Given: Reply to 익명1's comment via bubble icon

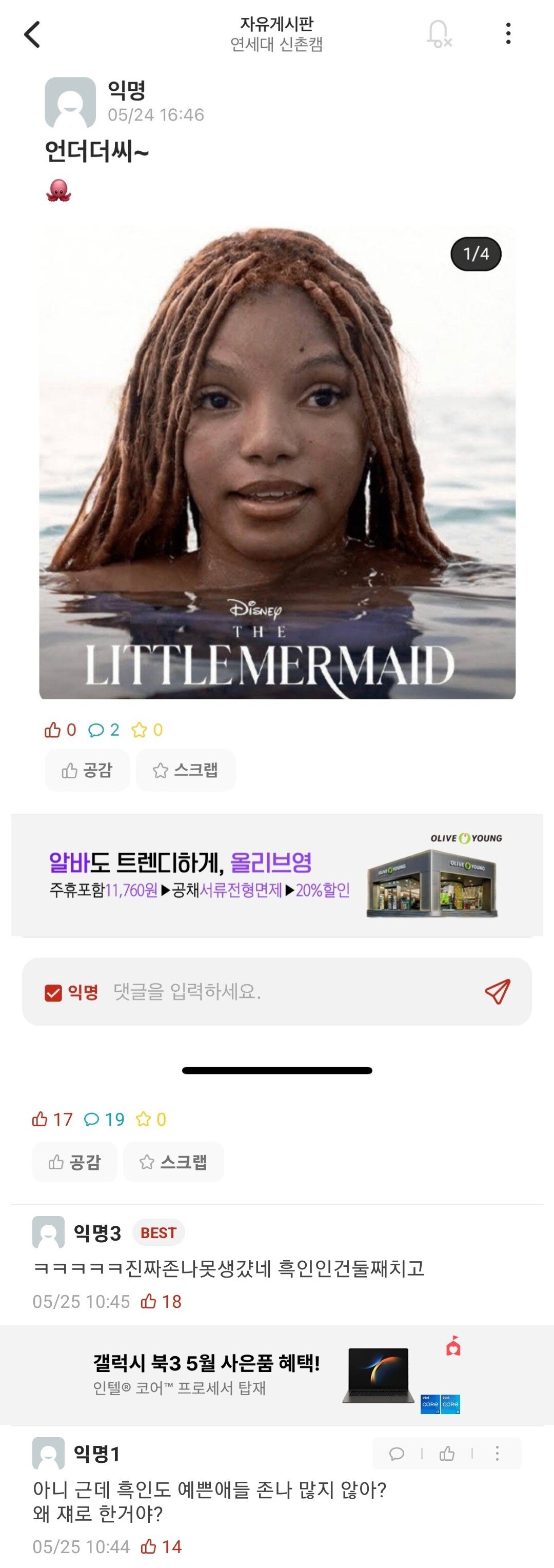Looking at the screenshot, I should coord(397,1454).
